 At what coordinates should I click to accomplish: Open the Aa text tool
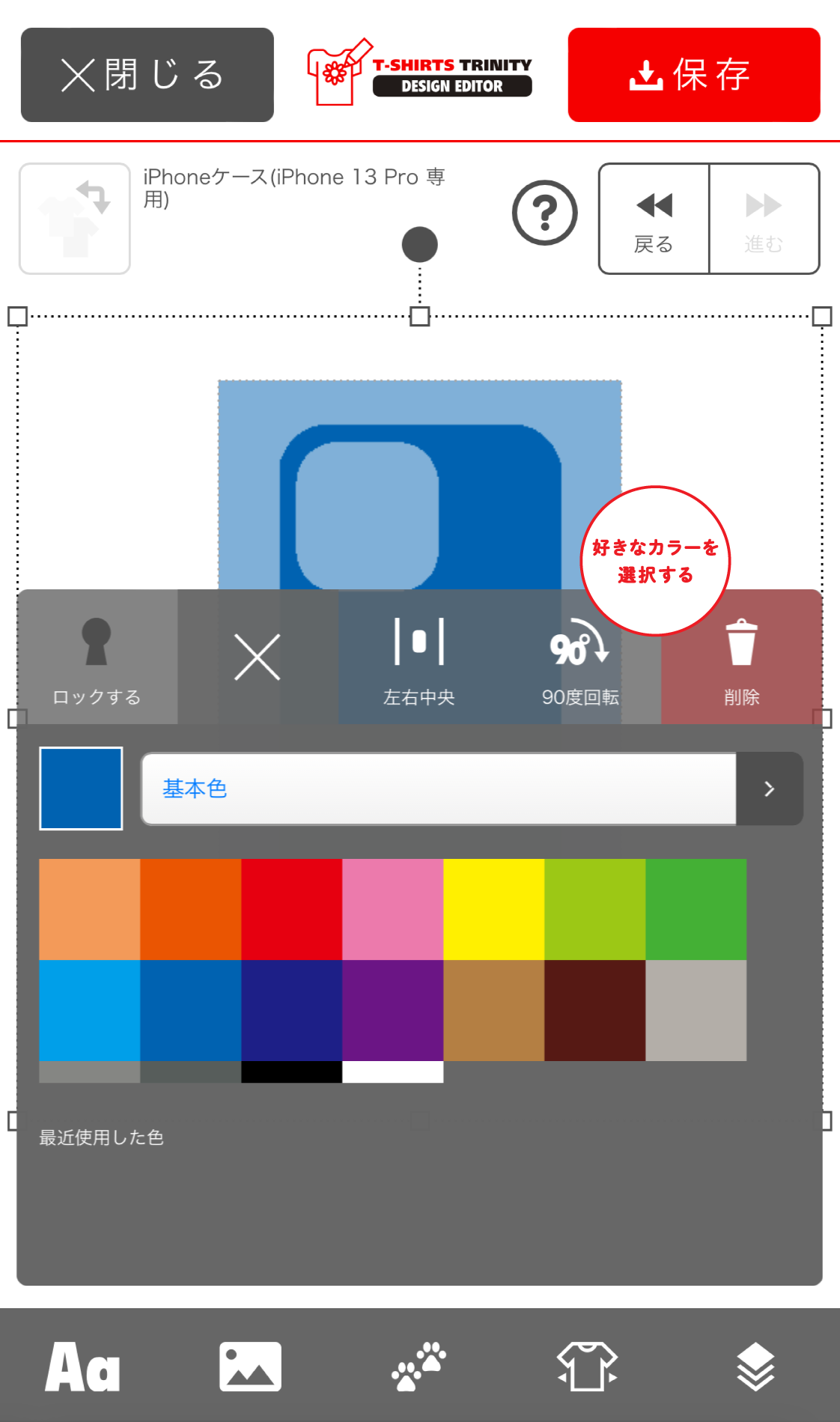82,1367
